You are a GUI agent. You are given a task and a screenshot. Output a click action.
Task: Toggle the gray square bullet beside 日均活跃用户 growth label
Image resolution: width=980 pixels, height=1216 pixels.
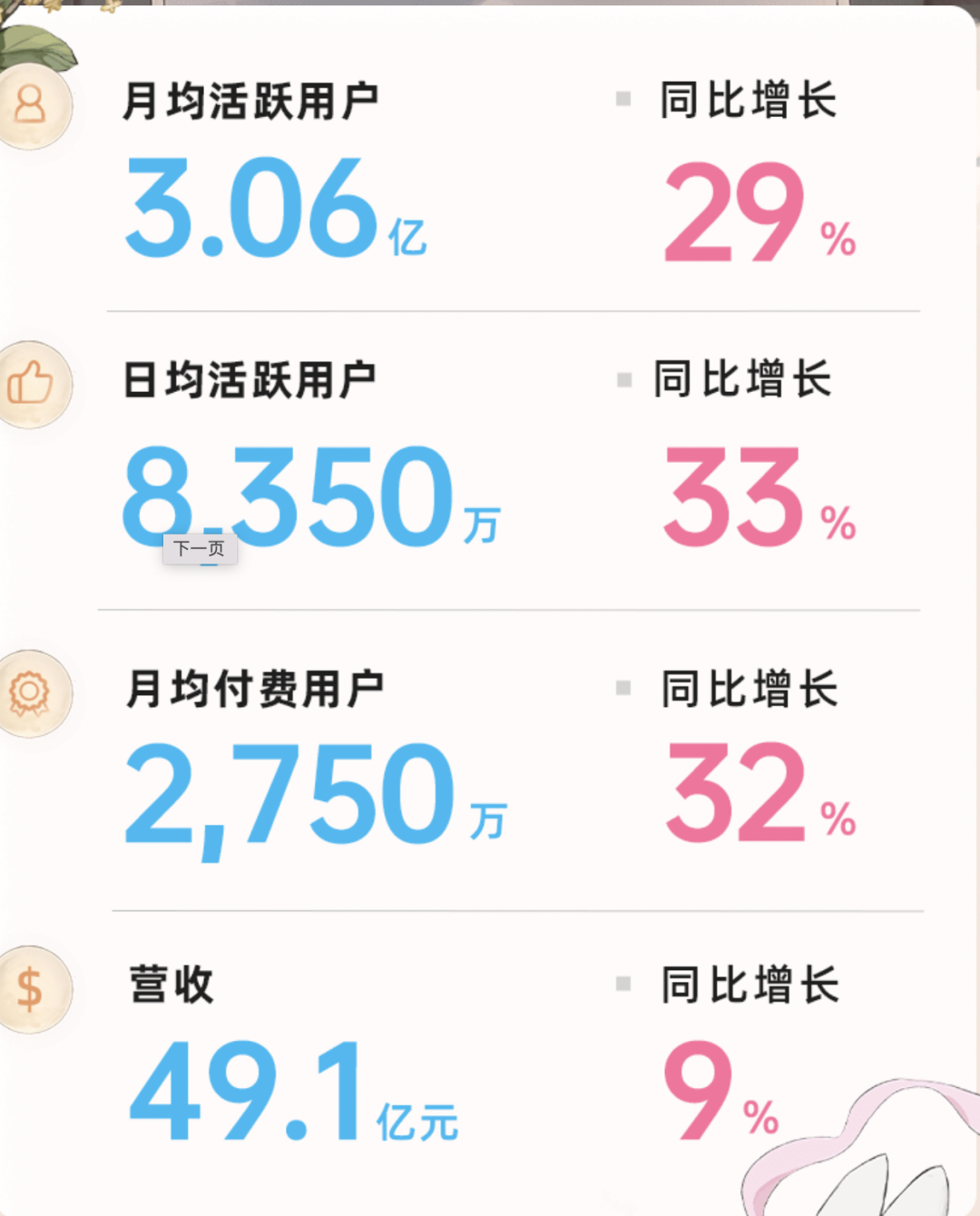[x=622, y=378]
